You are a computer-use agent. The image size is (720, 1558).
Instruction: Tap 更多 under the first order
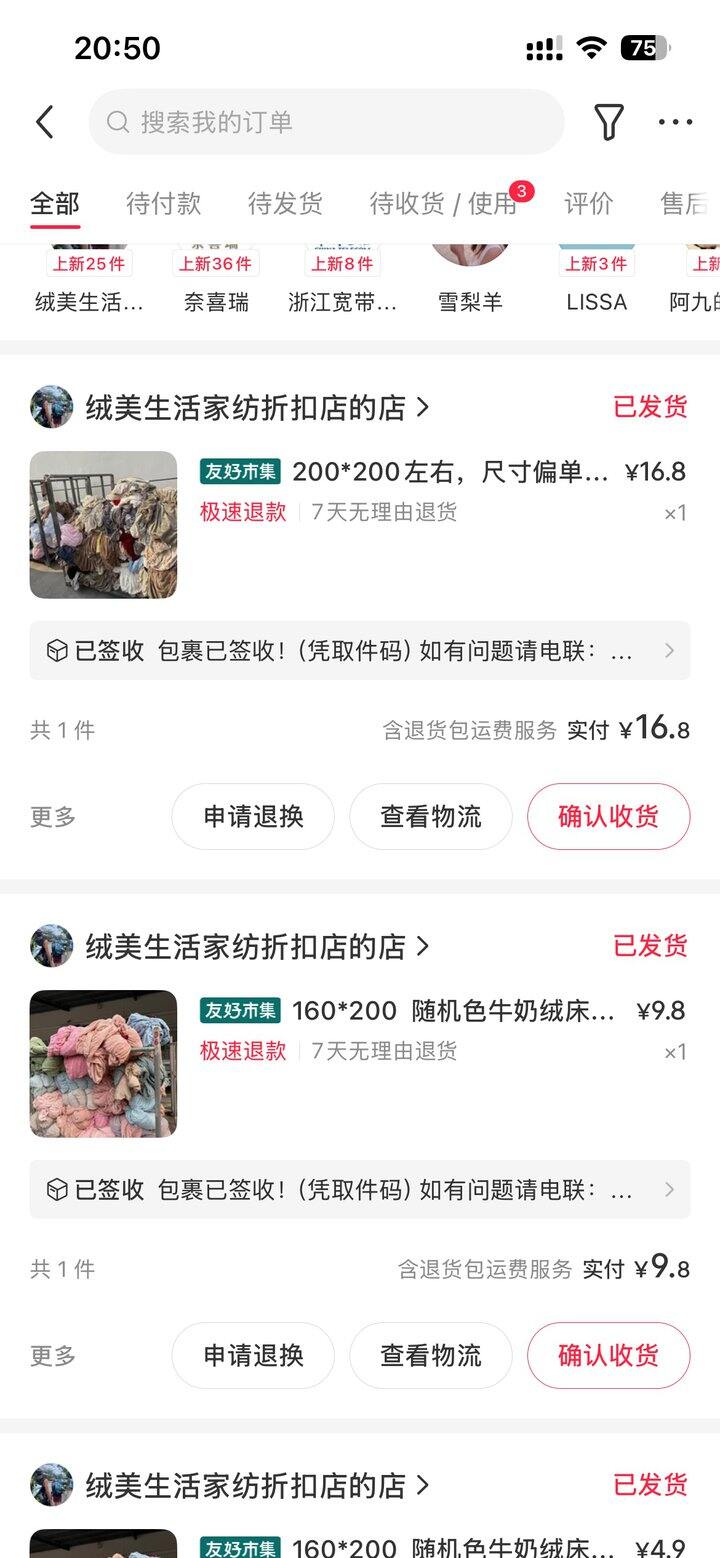[x=52, y=816]
